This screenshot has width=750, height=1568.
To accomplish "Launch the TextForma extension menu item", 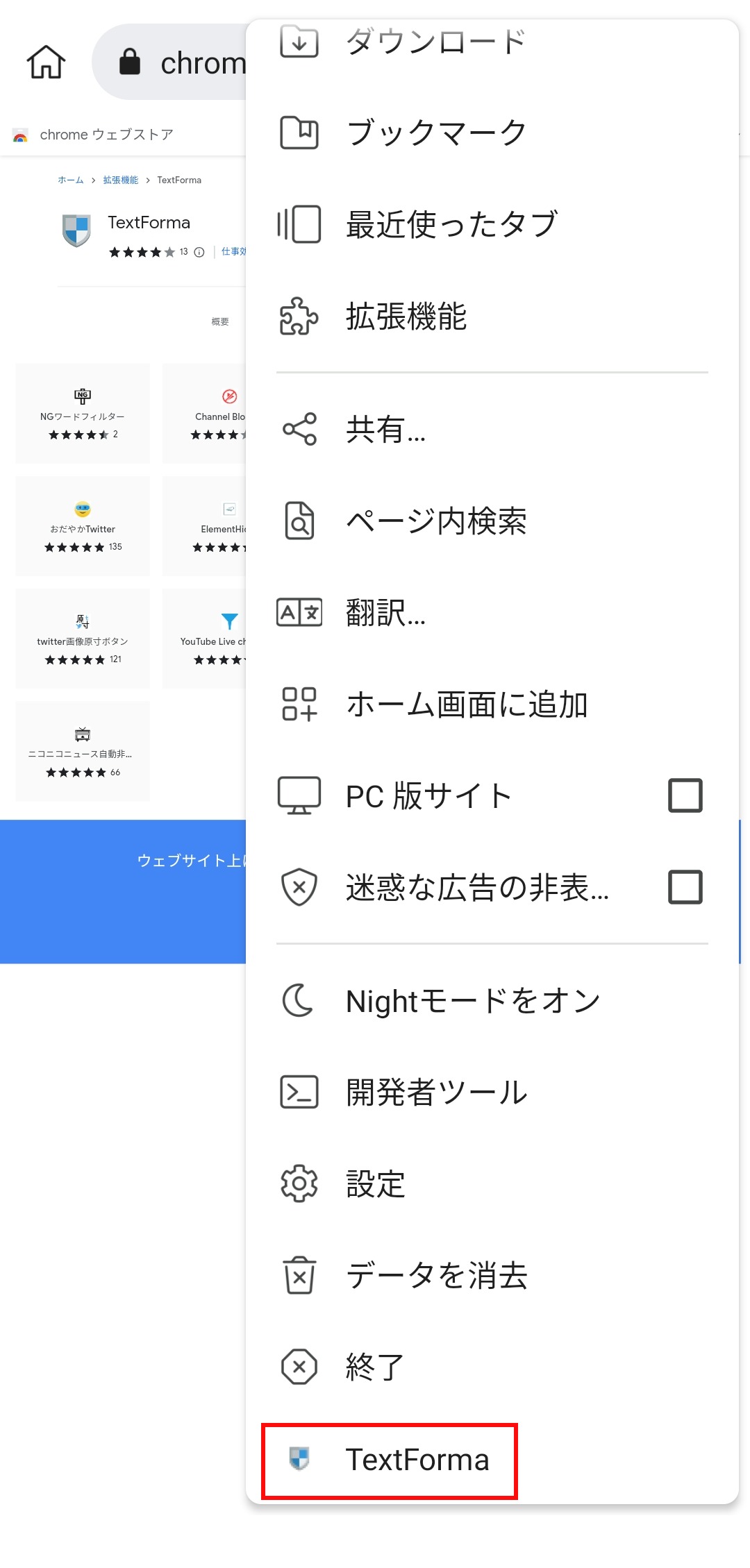I will click(417, 1460).
